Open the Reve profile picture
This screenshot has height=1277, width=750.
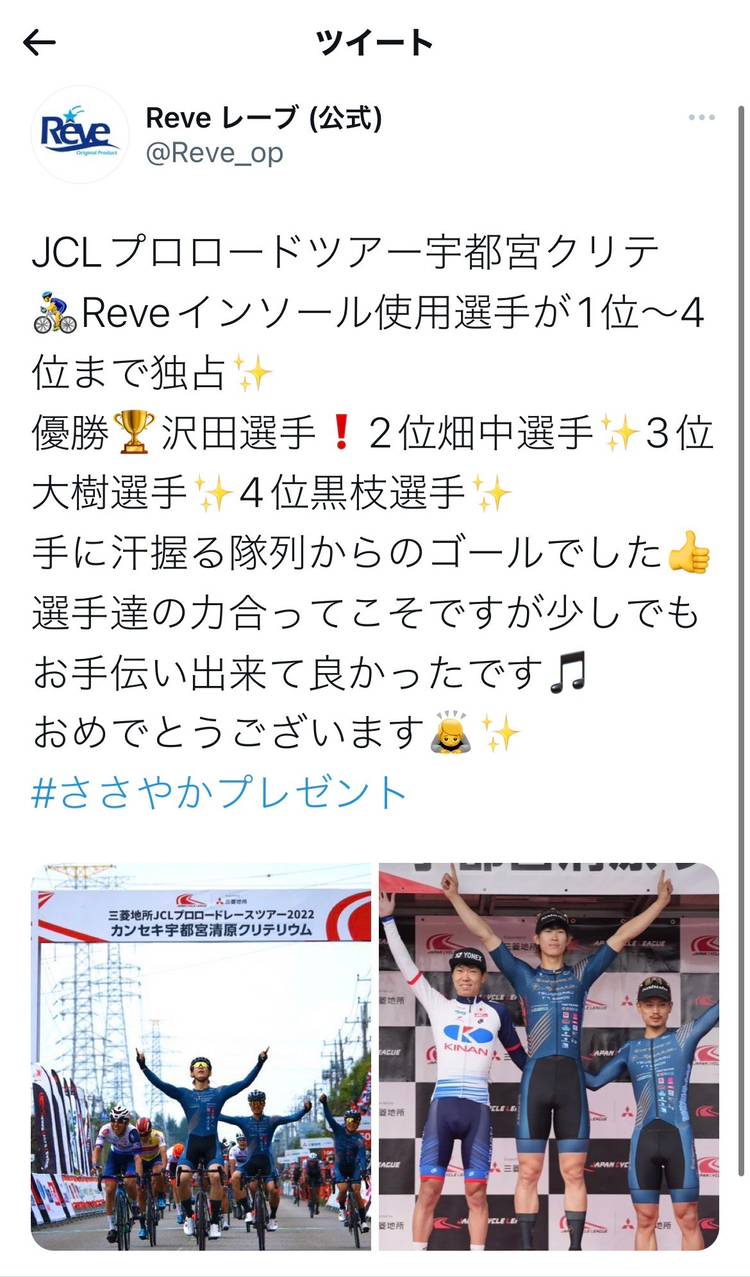(80, 134)
